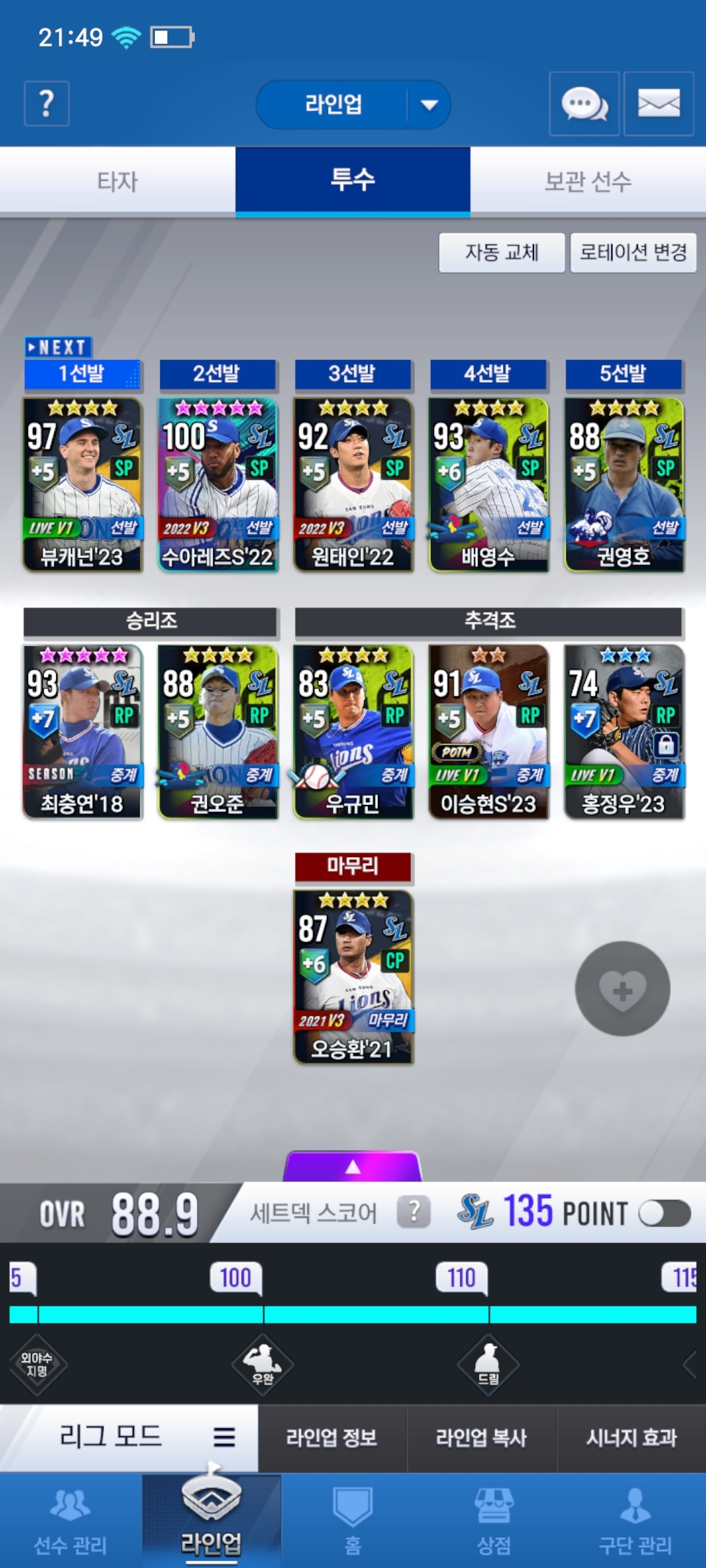Open 시너지 효과

(631, 1438)
